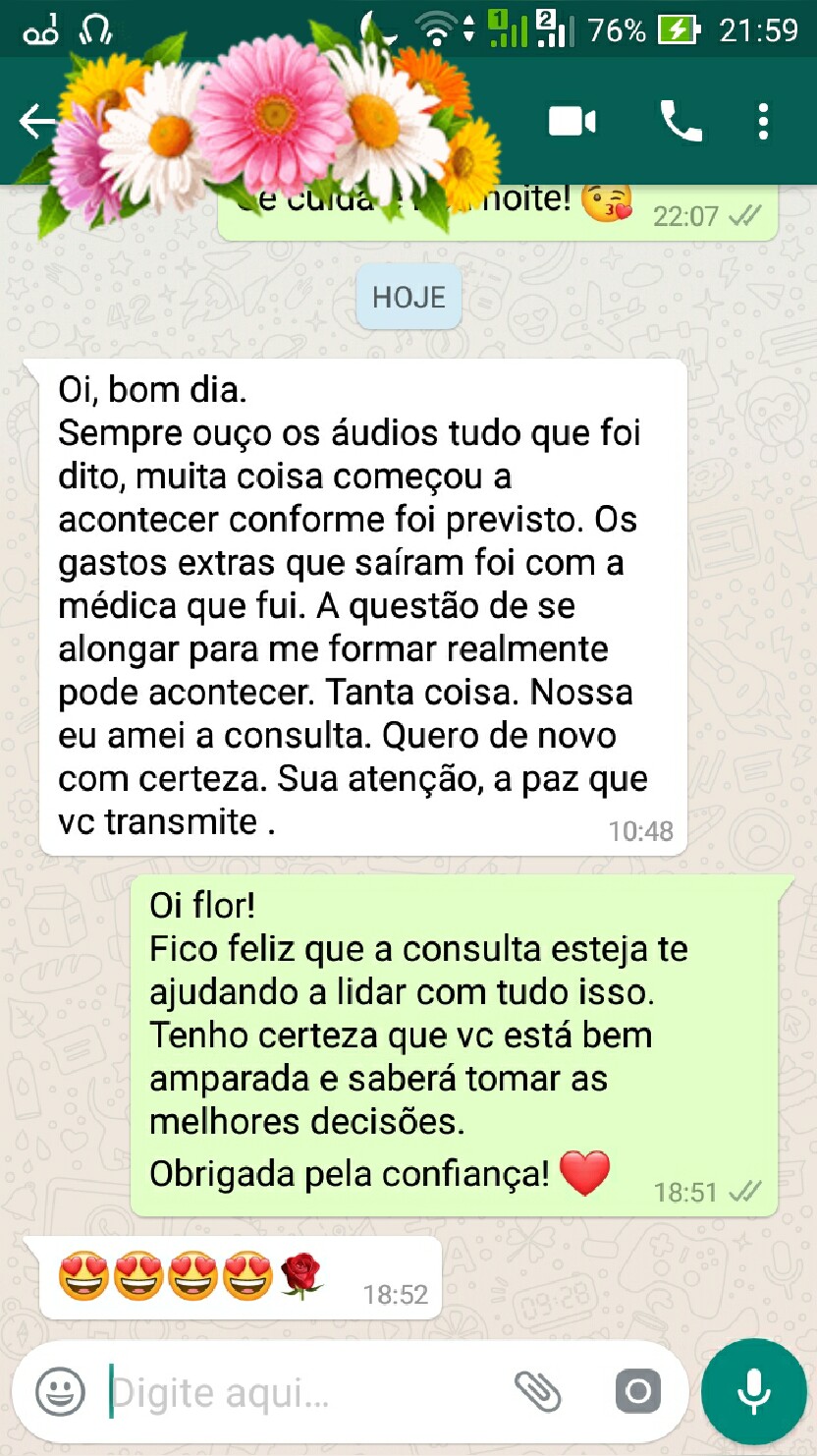
Task: Start a voice call
Action: tap(681, 122)
